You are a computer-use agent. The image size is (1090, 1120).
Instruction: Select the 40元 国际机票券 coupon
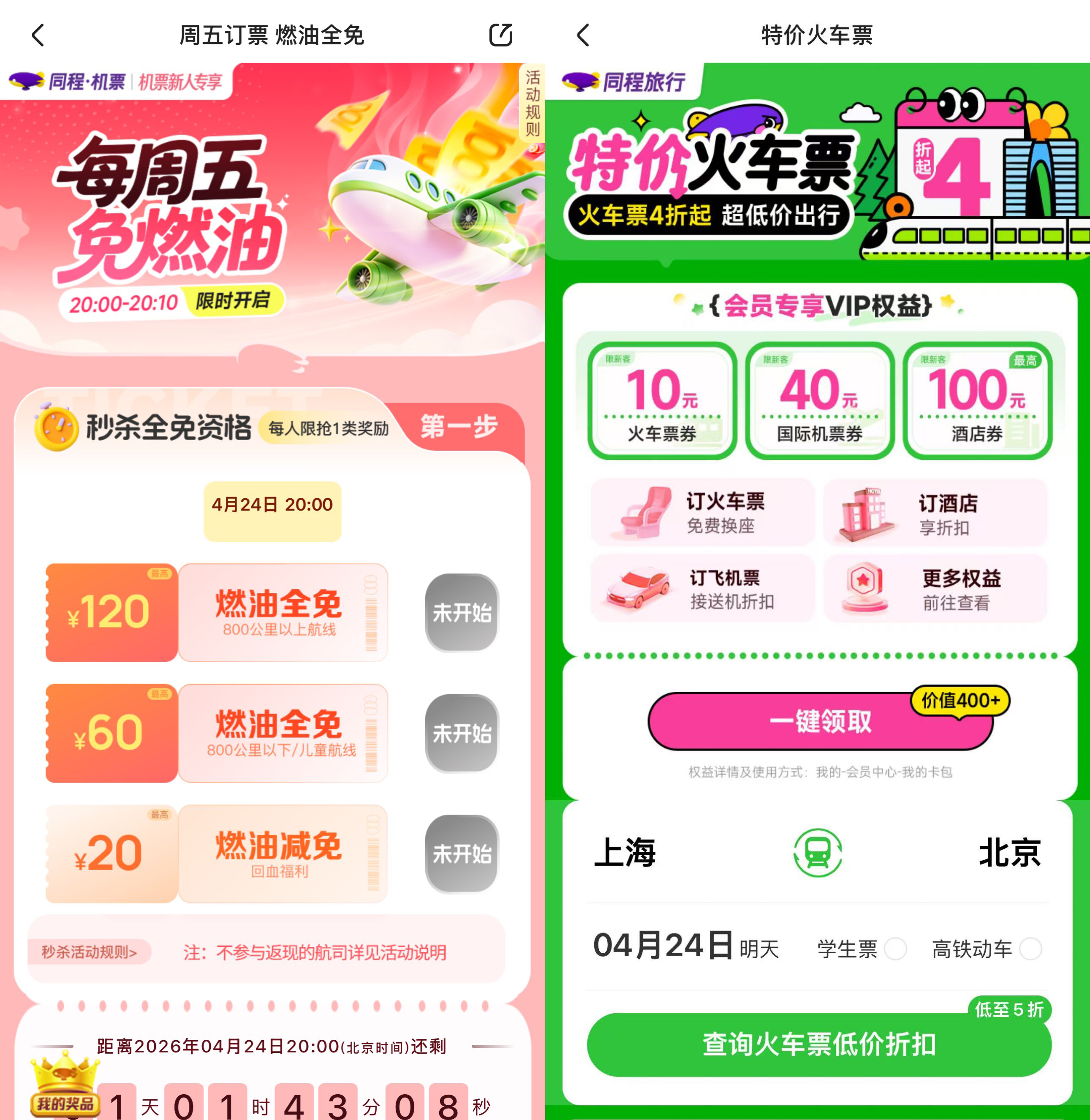pos(819,401)
